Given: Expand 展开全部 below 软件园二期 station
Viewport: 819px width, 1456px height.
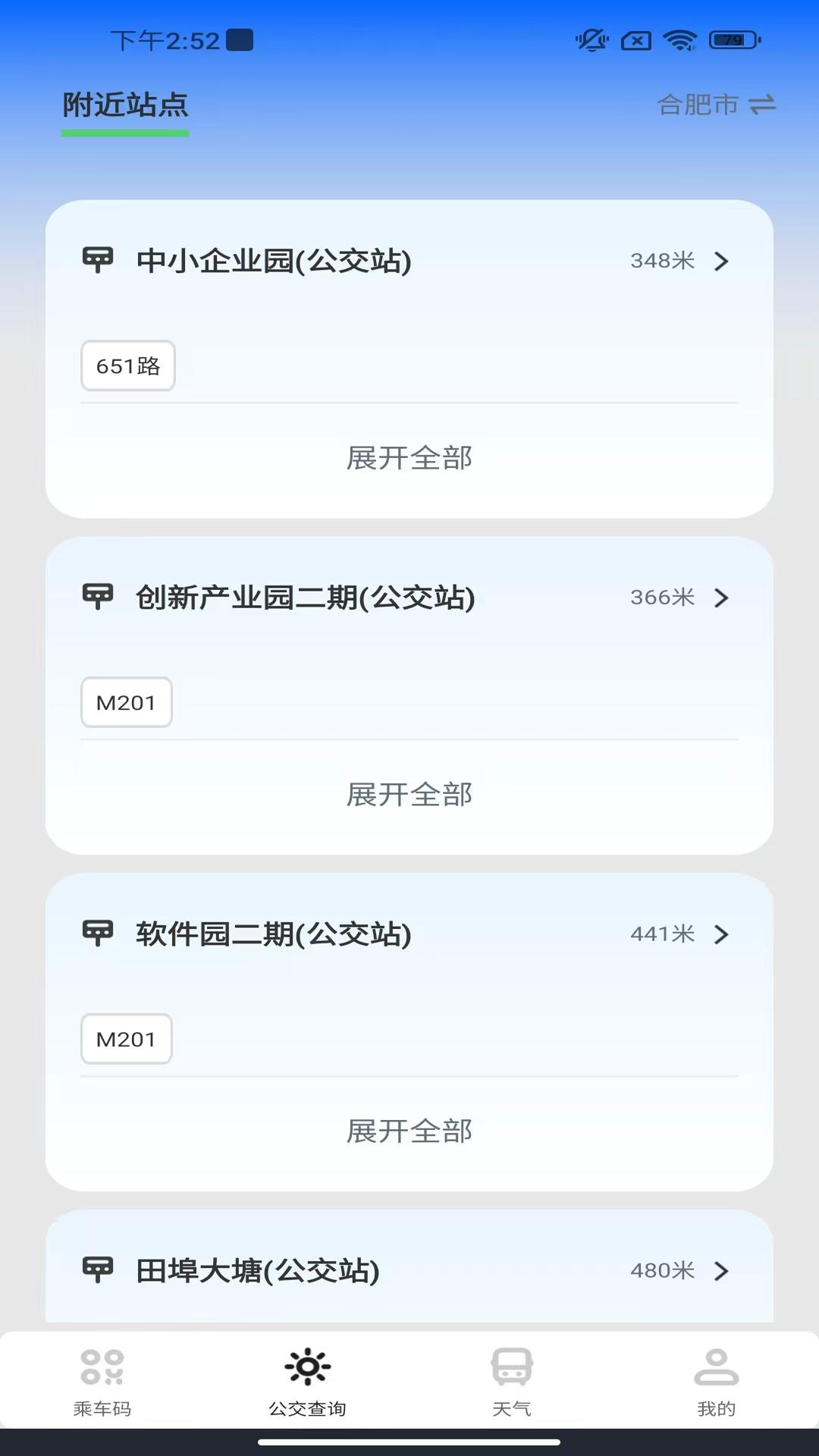Looking at the screenshot, I should click(x=408, y=1131).
